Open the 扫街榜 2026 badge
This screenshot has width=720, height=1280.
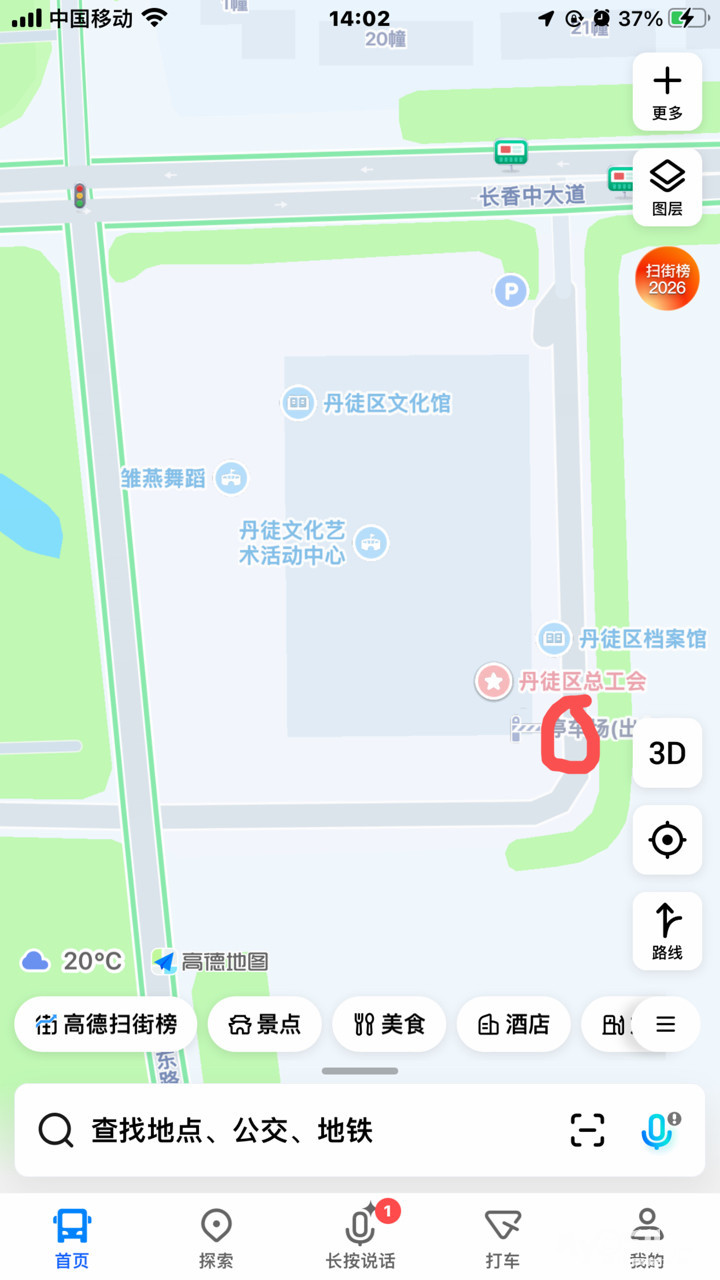point(667,278)
